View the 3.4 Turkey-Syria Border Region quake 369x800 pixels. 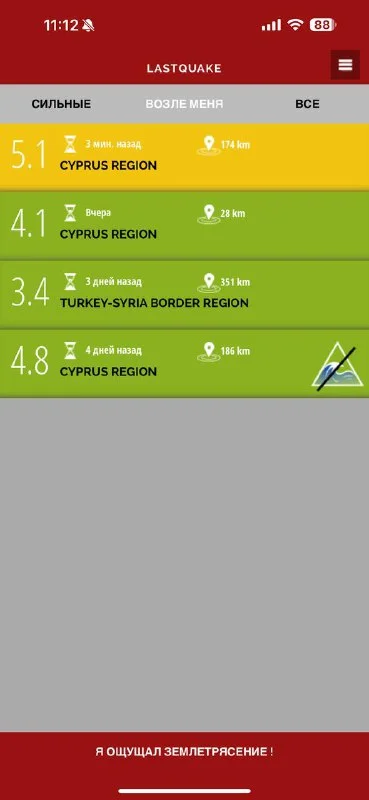184,294
